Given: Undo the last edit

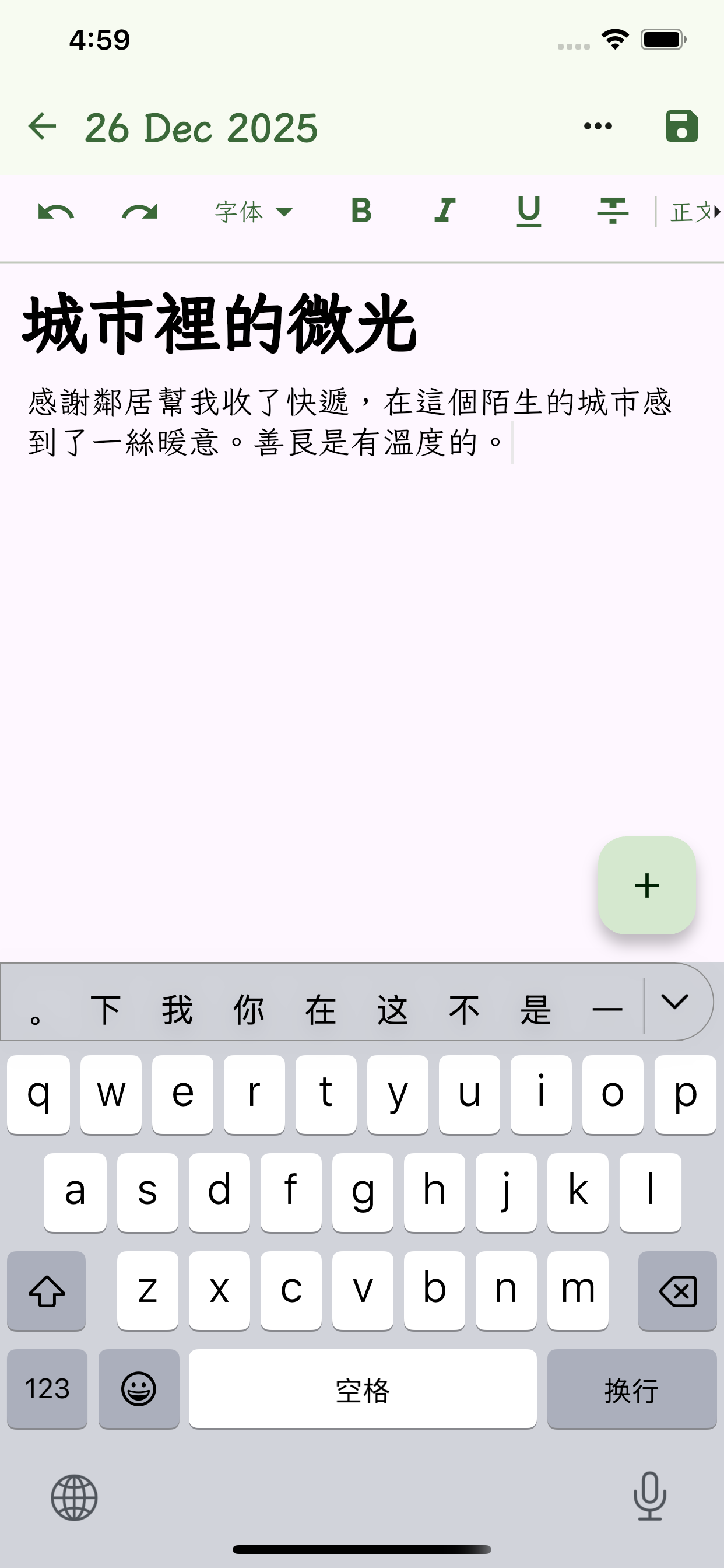Looking at the screenshot, I should click(55, 211).
